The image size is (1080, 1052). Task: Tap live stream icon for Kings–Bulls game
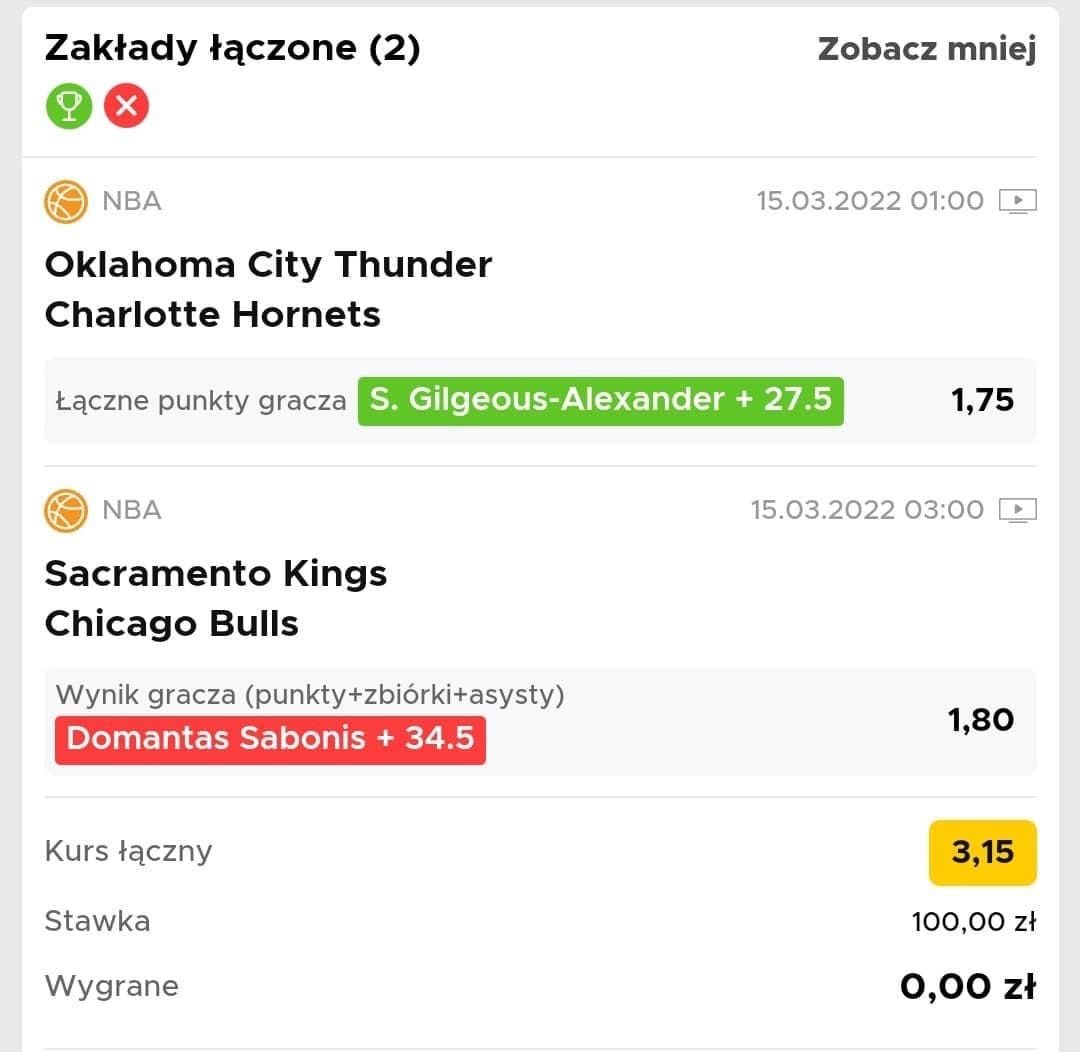coord(1018,510)
